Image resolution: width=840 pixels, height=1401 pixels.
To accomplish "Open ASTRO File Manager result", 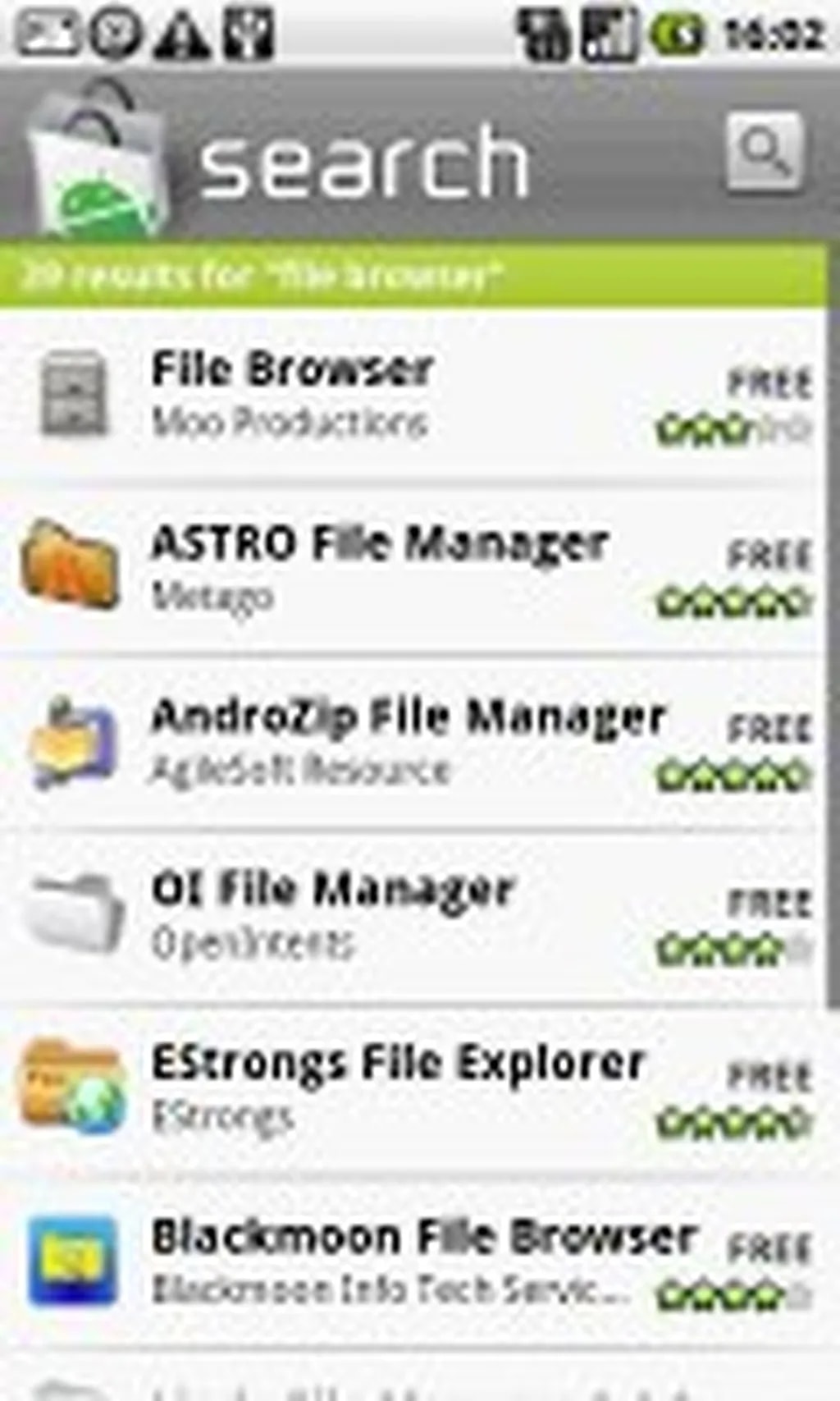I will (410, 568).
